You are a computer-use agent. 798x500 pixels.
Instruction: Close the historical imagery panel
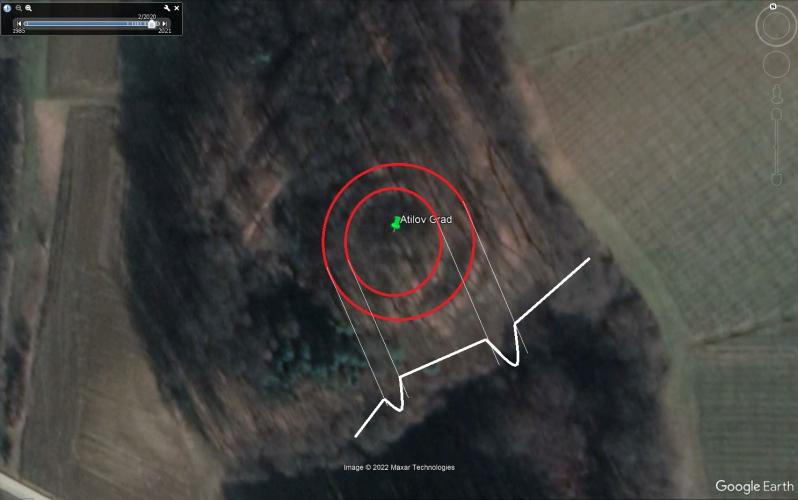tap(177, 8)
